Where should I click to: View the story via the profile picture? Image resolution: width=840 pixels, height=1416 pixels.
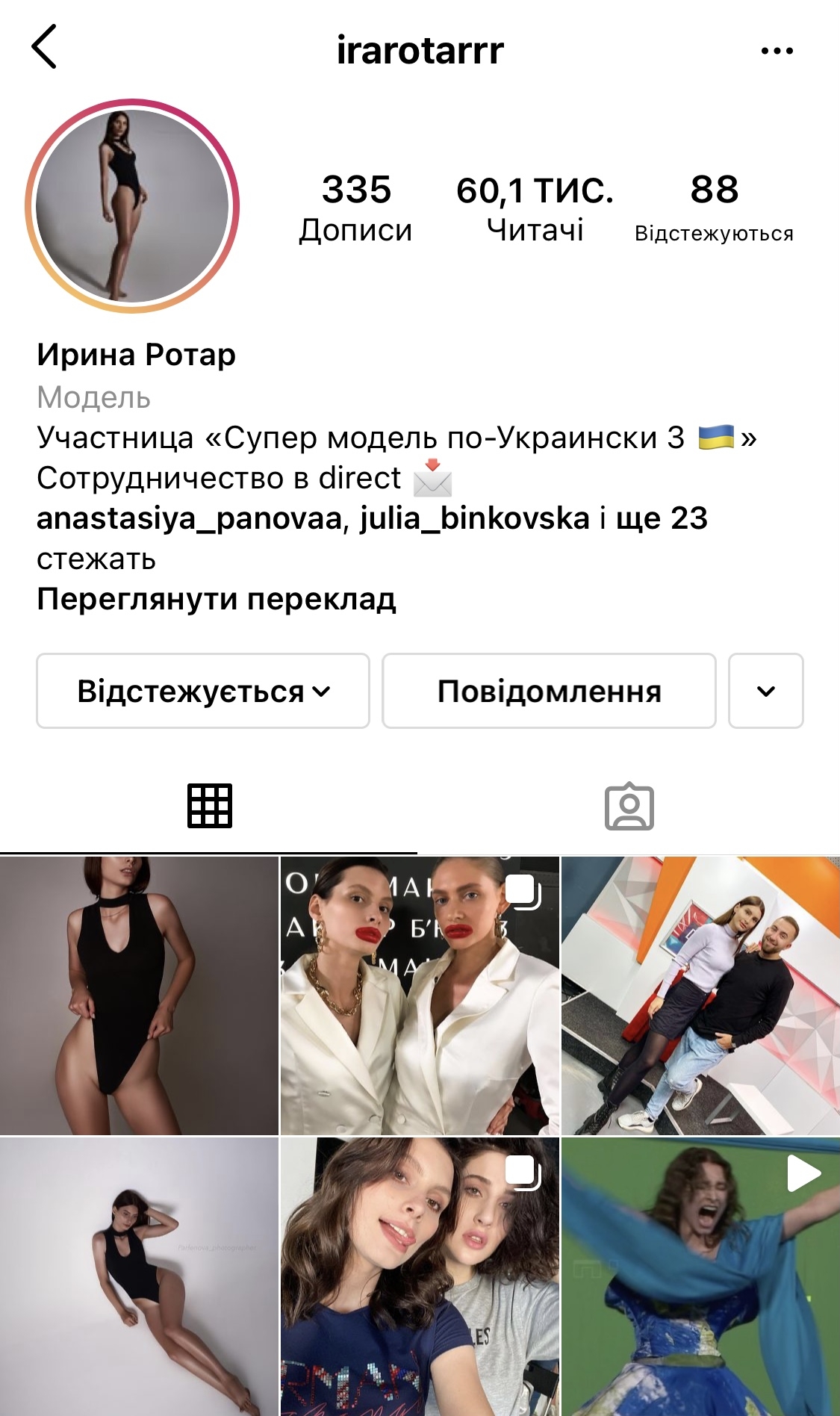coord(132,206)
